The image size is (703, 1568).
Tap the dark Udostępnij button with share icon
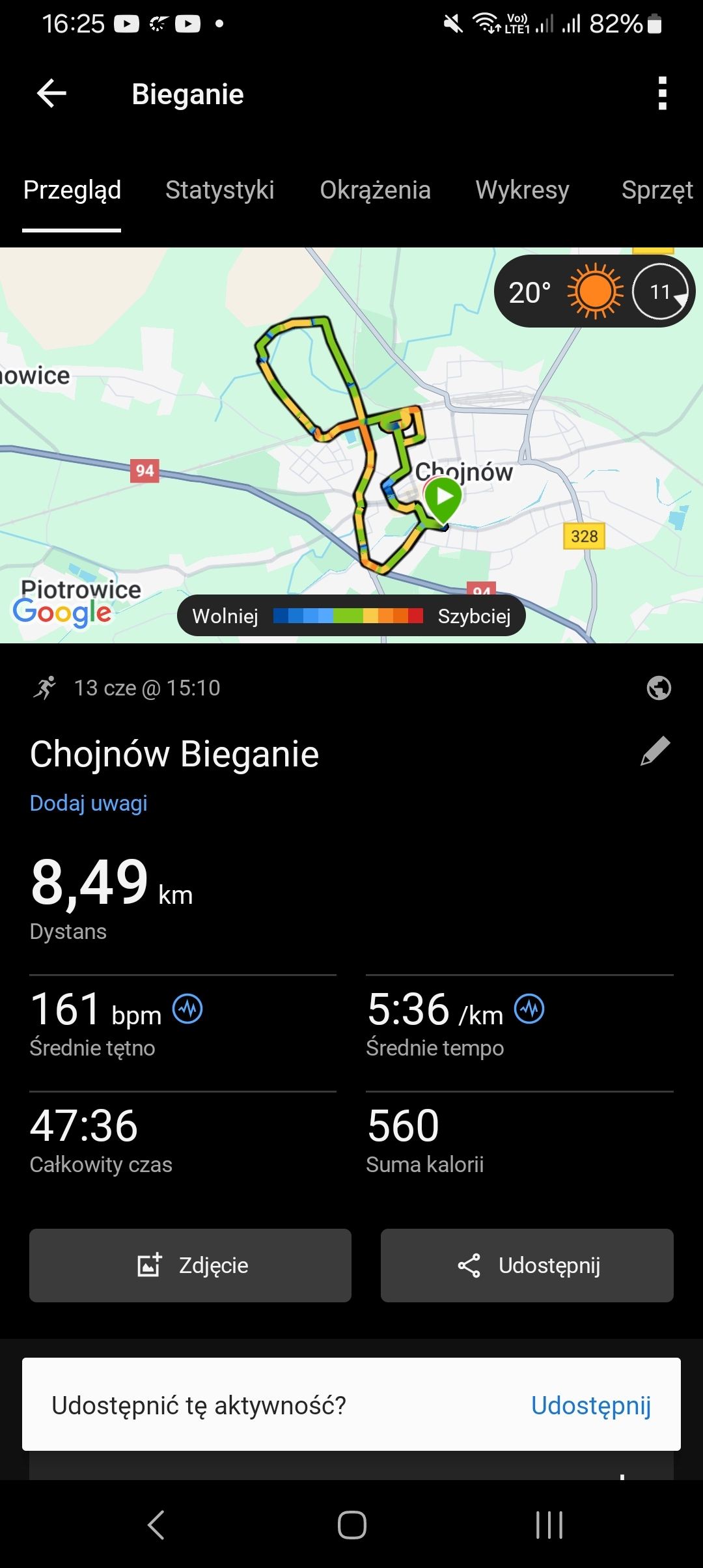[x=527, y=1265]
